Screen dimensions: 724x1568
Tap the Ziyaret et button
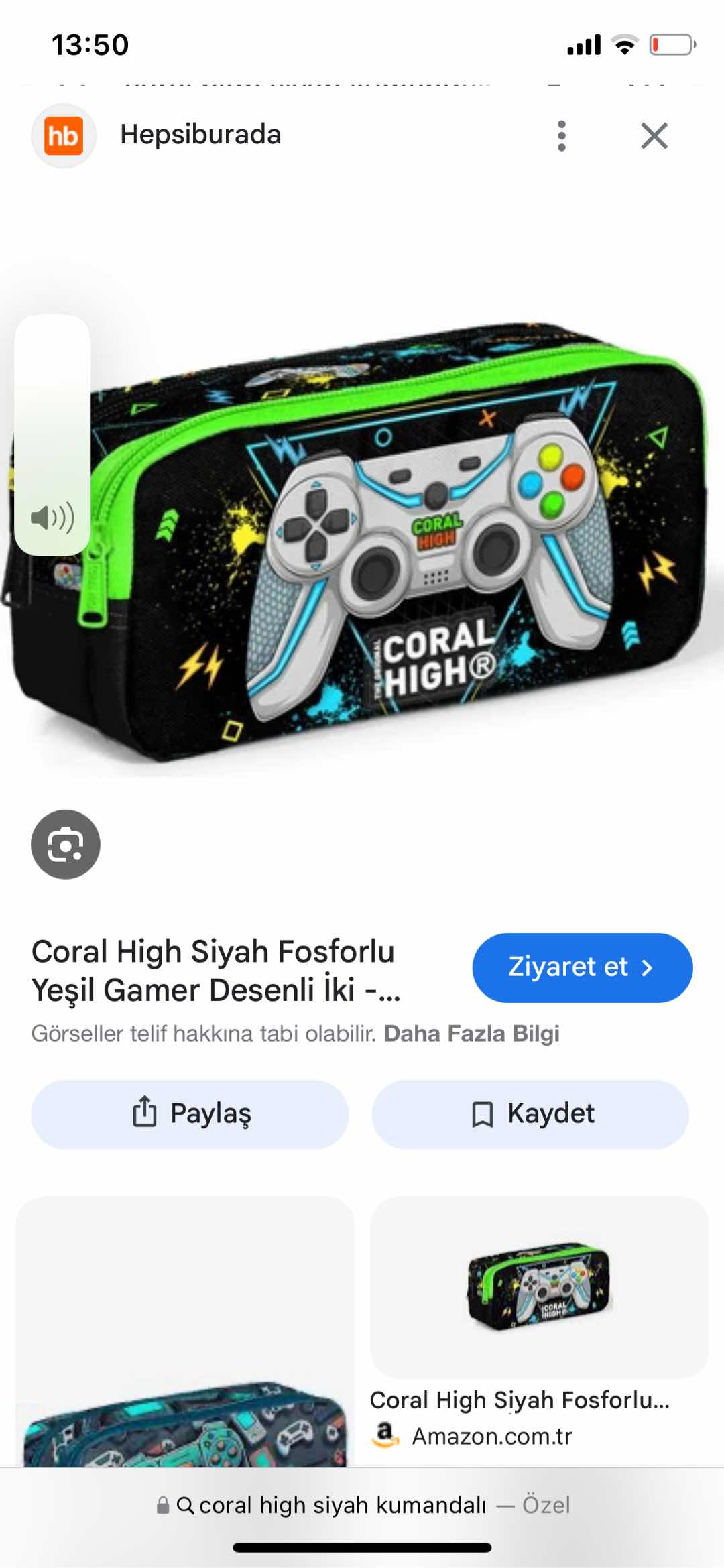pos(582,967)
